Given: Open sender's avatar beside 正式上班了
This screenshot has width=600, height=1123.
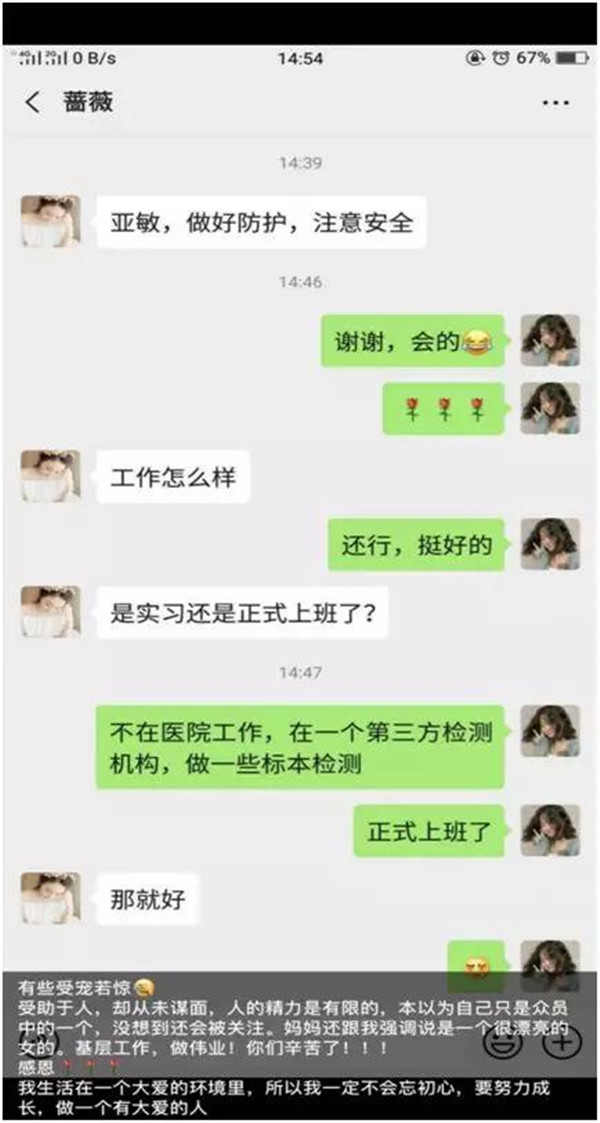Looking at the screenshot, I should coord(551,830).
